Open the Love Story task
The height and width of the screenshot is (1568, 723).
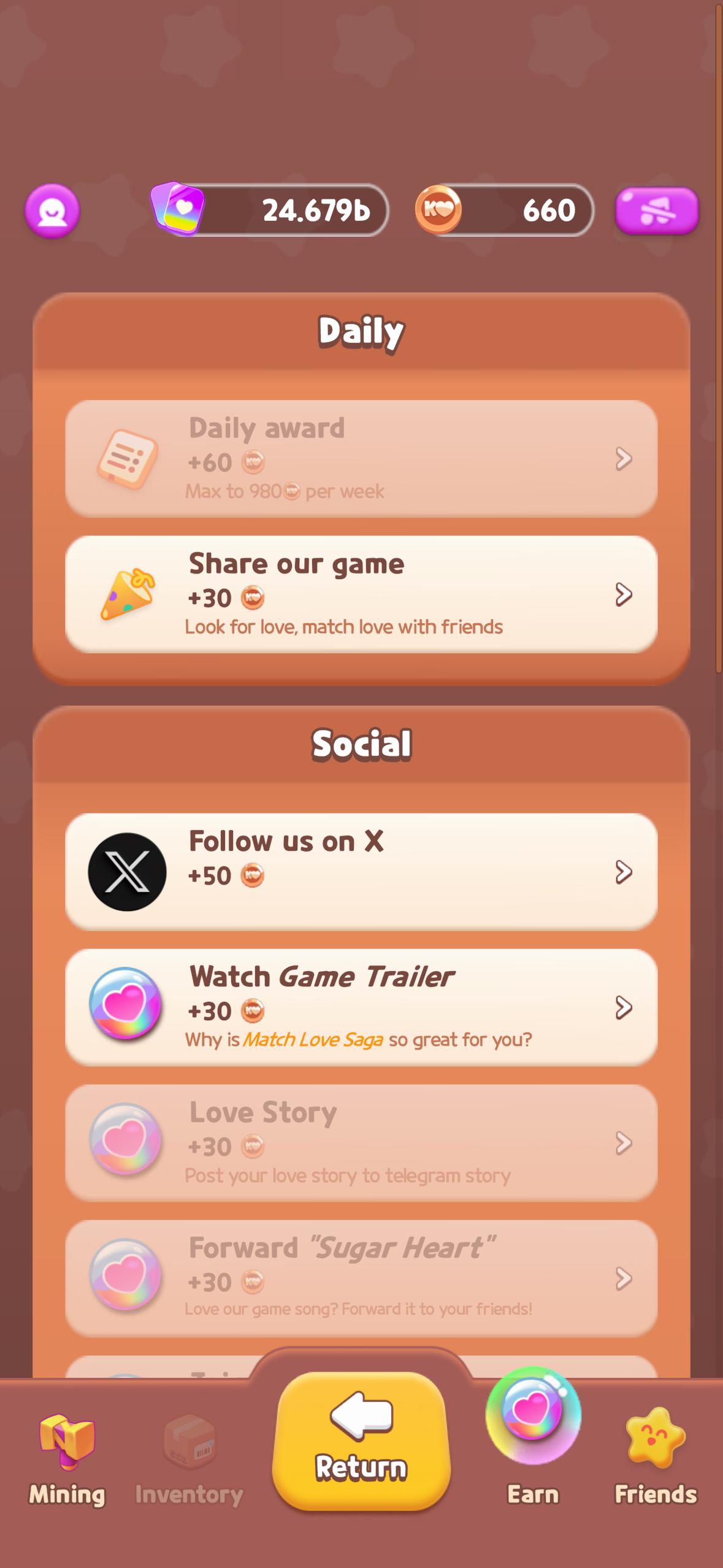tap(361, 1142)
